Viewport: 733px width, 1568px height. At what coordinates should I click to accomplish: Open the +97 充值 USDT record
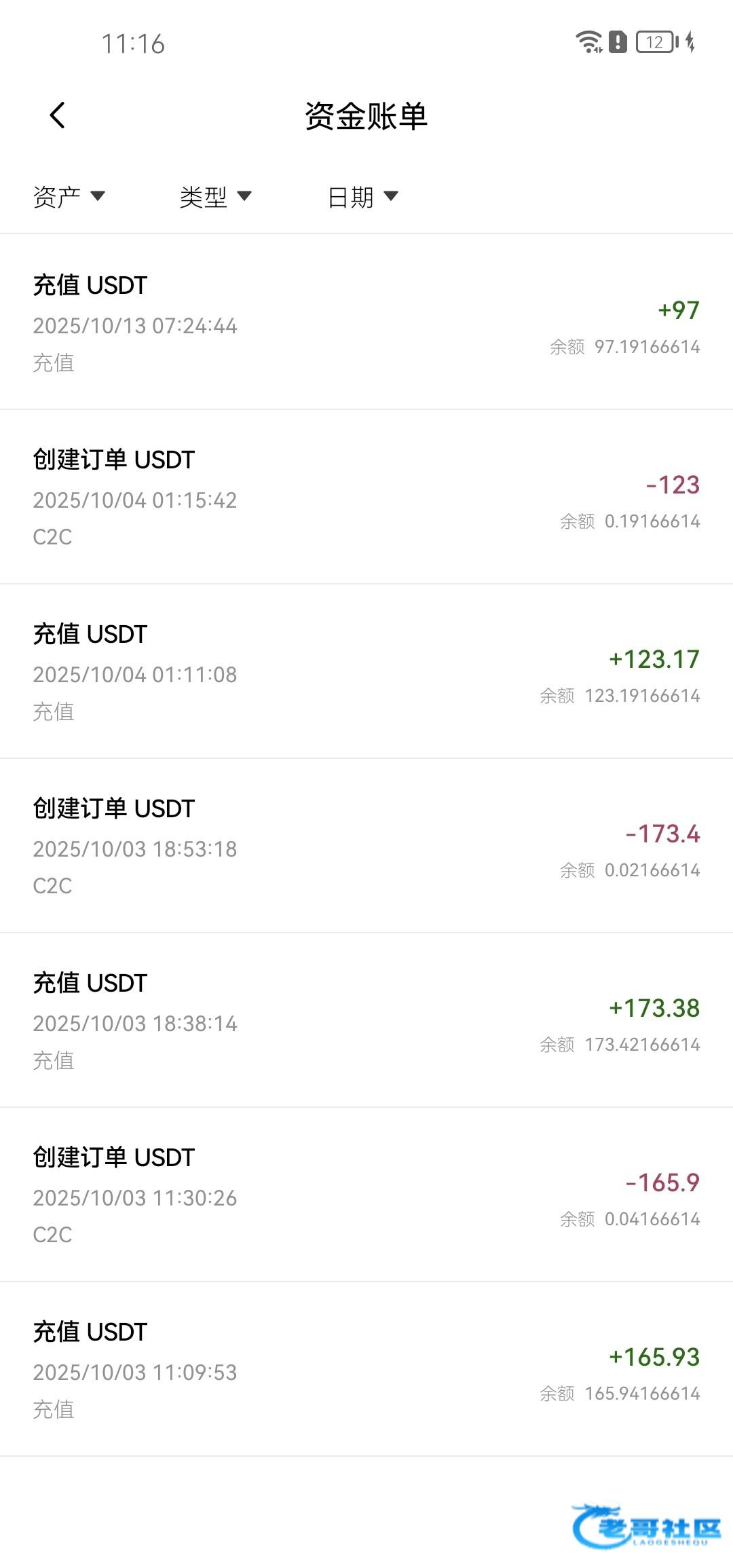pos(366,322)
